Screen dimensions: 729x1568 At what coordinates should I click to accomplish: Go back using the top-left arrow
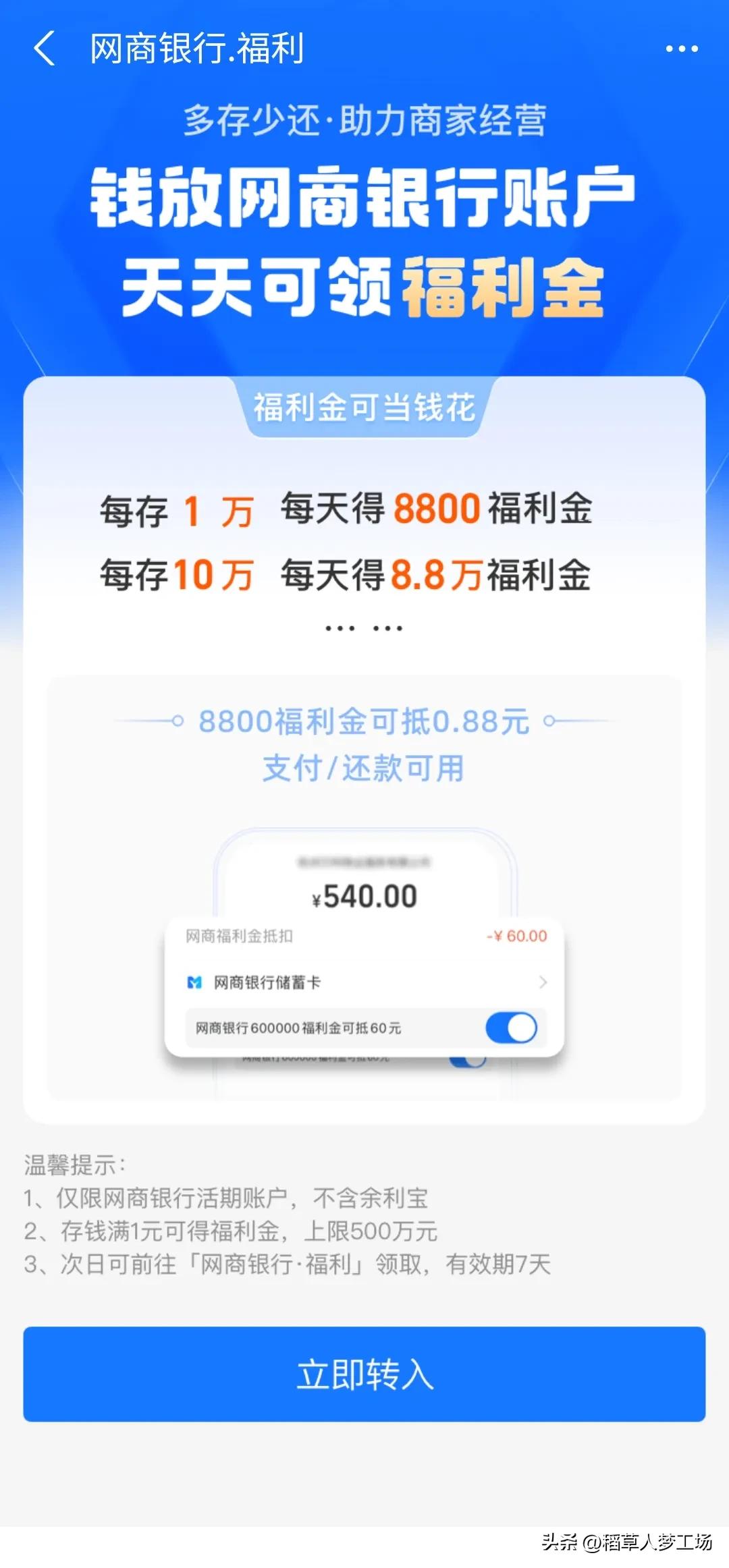tap(45, 49)
